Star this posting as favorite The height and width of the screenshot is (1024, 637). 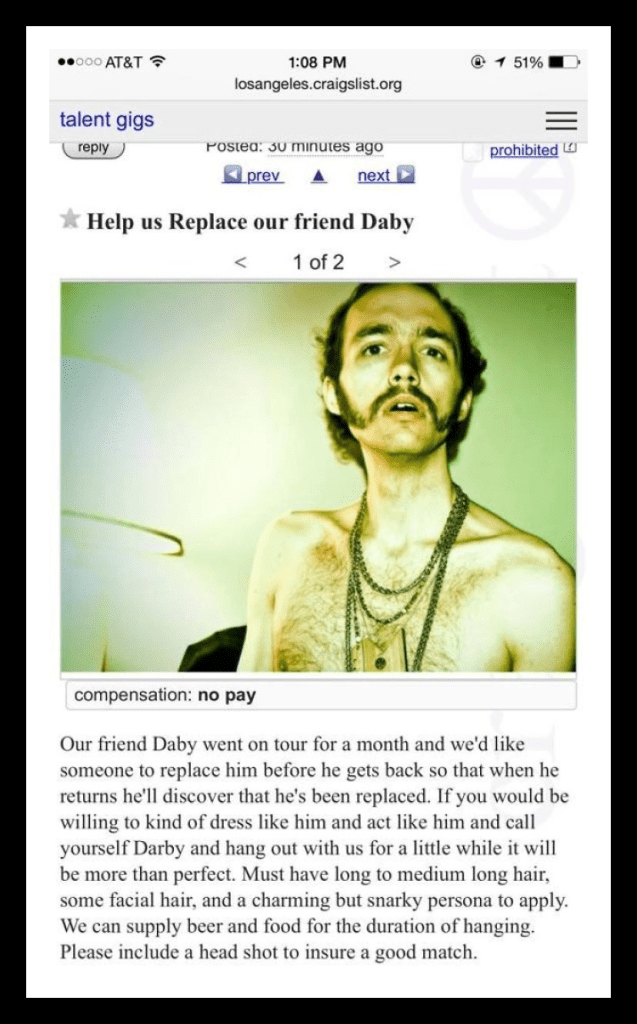pos(70,219)
